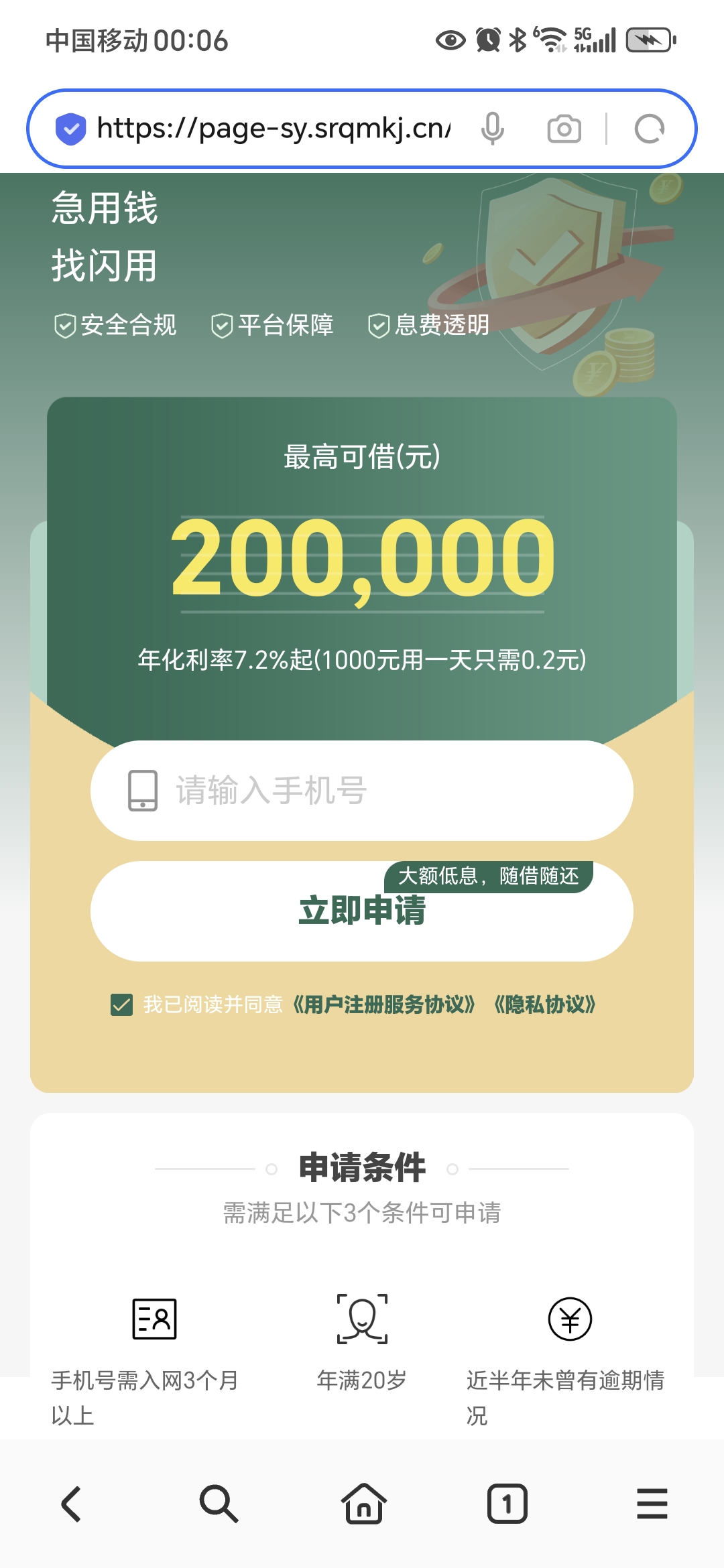Reload the page
Image resolution: width=724 pixels, height=1568 pixels.
click(649, 129)
